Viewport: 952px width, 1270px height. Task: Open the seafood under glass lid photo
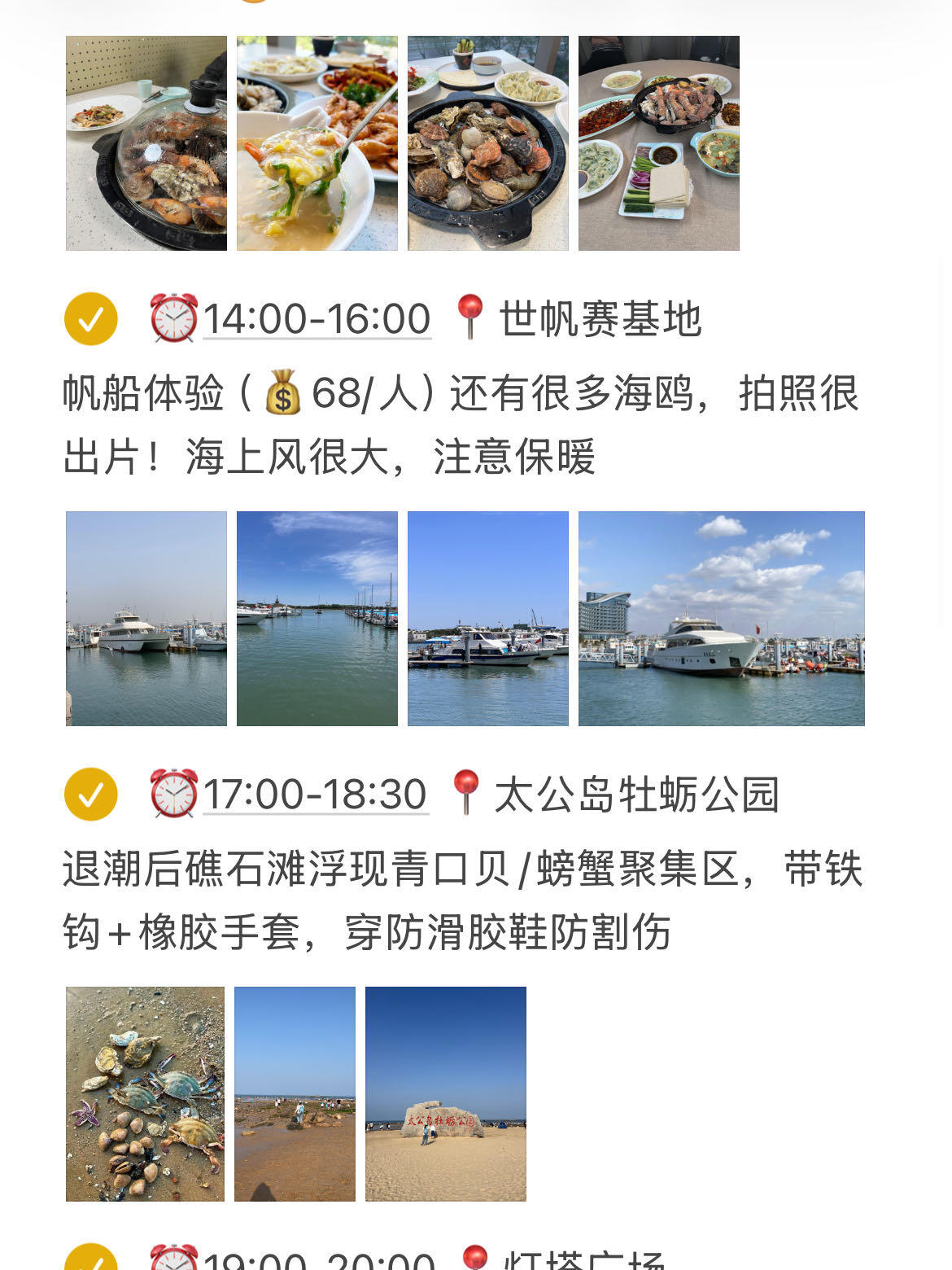(x=146, y=143)
